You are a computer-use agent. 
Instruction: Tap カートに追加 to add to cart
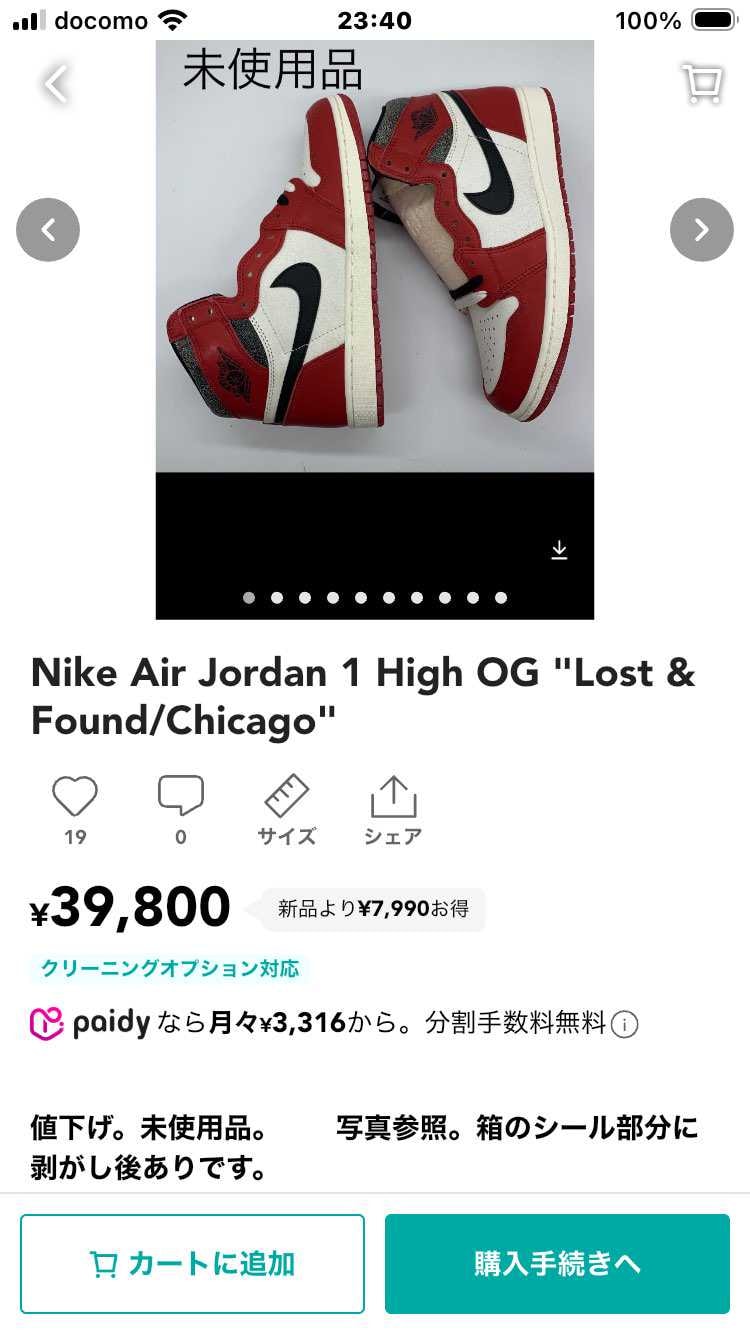pos(192,1264)
